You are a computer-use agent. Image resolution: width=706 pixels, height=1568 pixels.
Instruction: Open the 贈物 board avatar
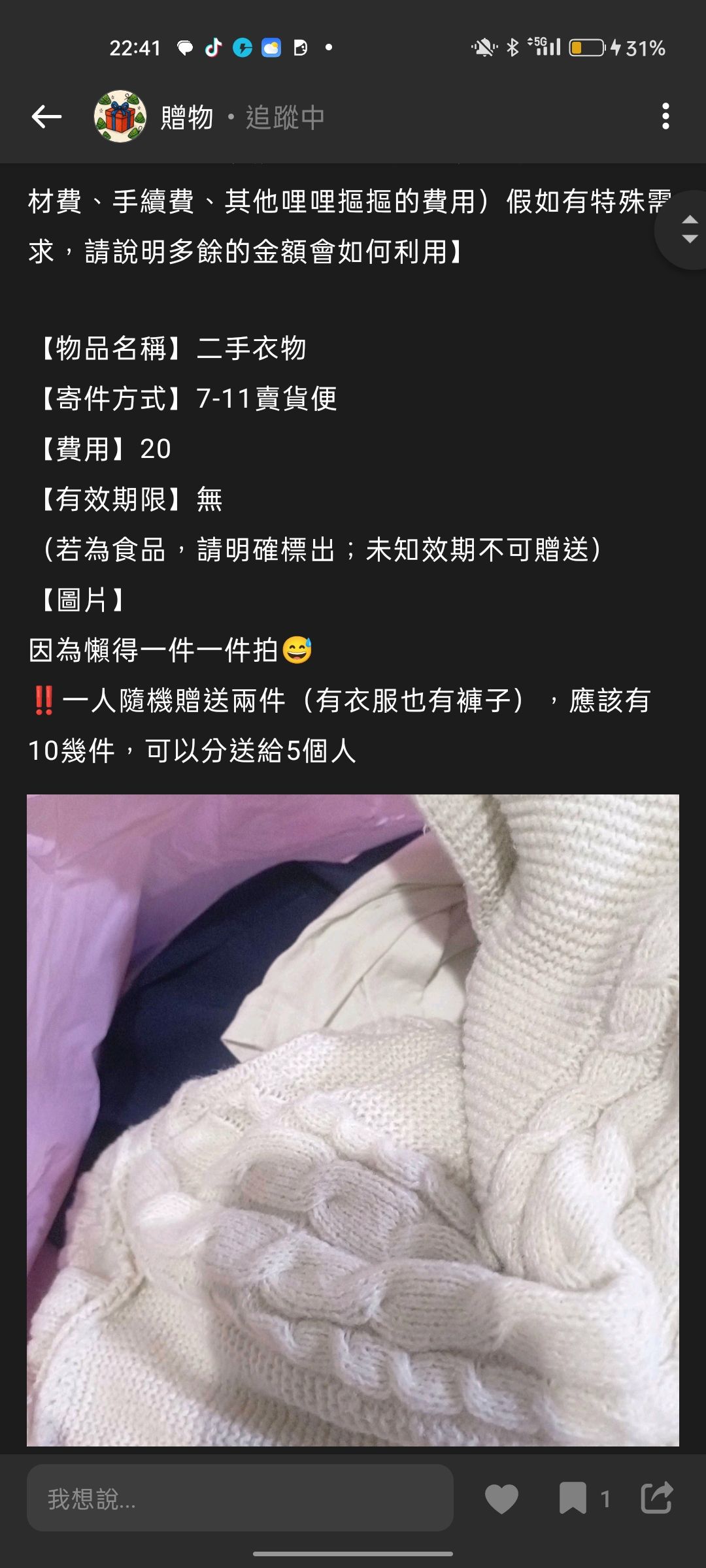[x=120, y=117]
